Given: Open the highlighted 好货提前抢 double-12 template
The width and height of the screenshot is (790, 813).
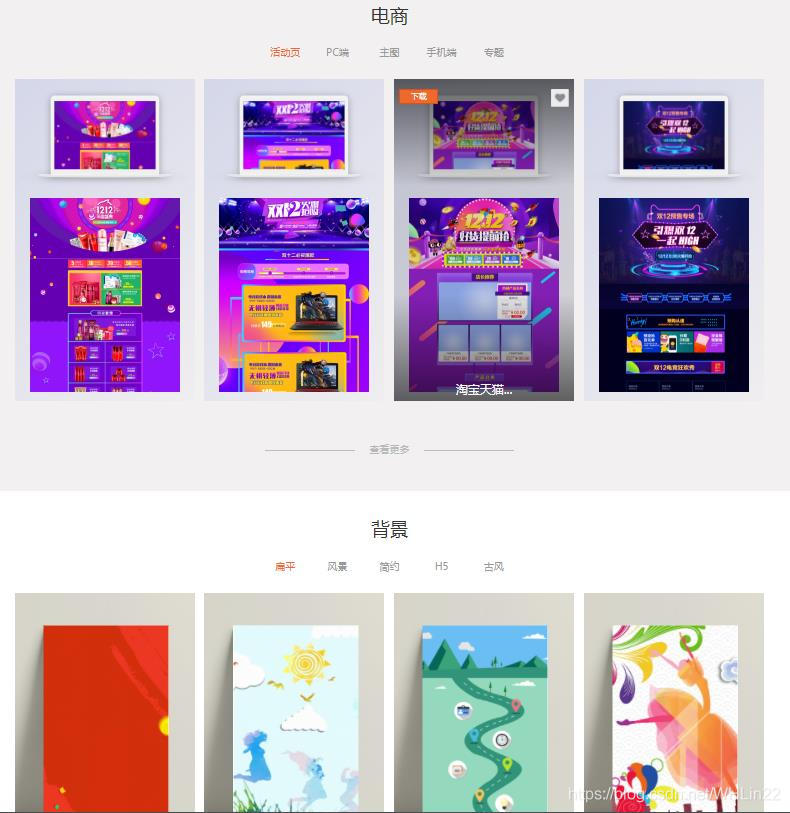Looking at the screenshot, I should point(482,240).
